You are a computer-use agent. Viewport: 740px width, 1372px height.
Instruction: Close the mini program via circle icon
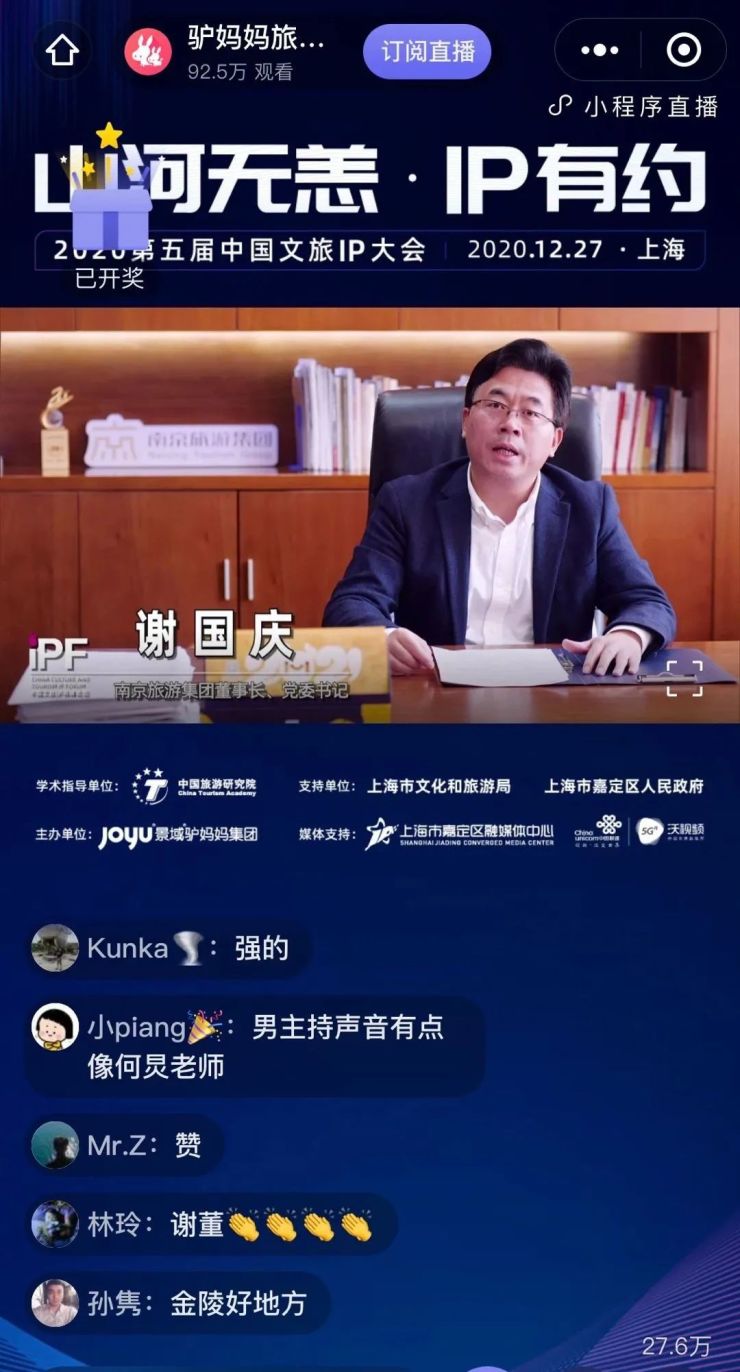point(684,51)
